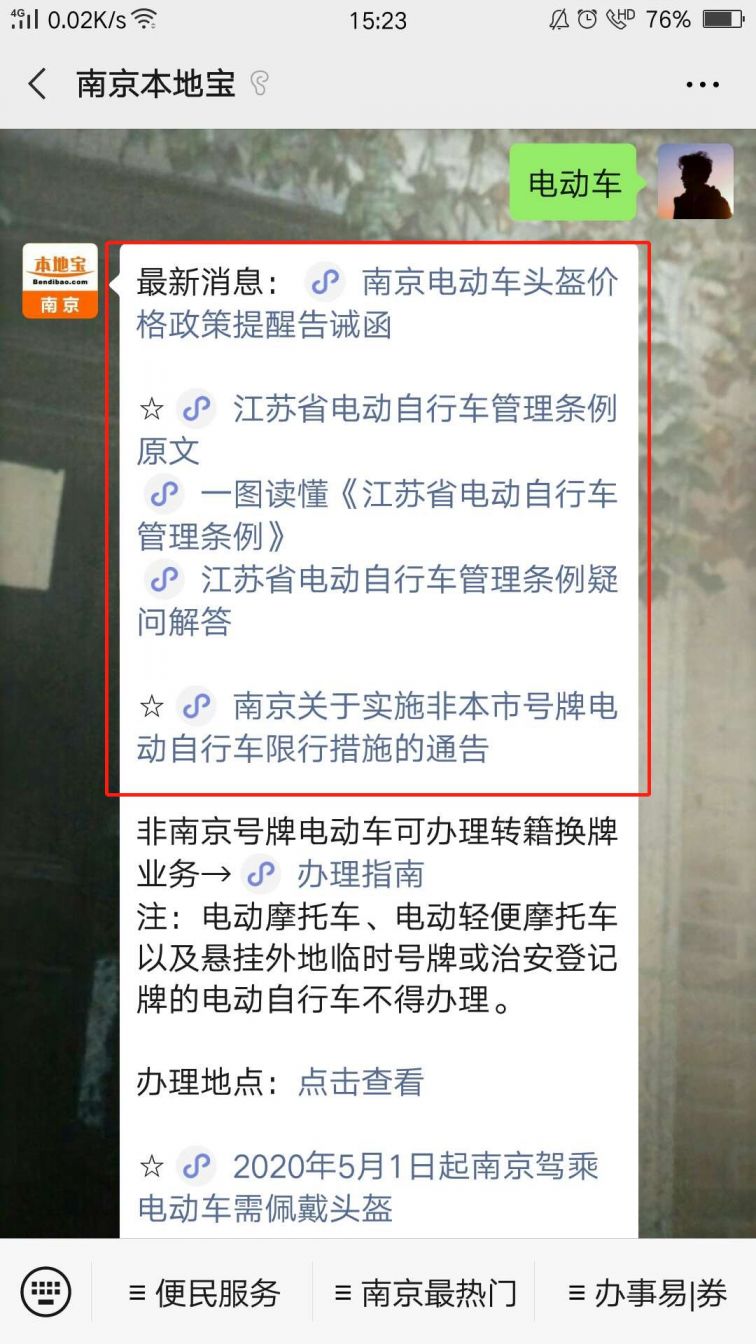Open the three-dot overflow menu
This screenshot has width=756, height=1344.
click(x=702, y=85)
